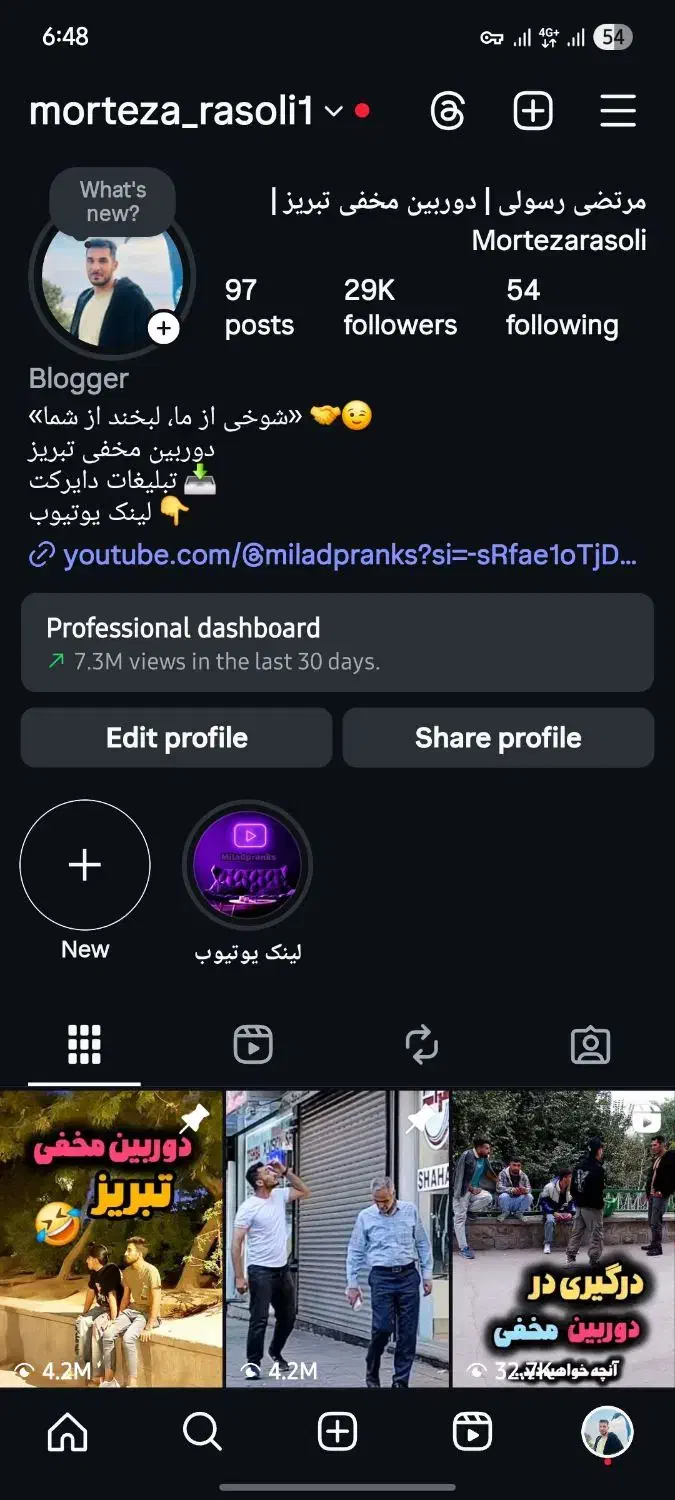
Task: Open the pinned دوربین مخفی تبریز post
Action: pos(111,1238)
